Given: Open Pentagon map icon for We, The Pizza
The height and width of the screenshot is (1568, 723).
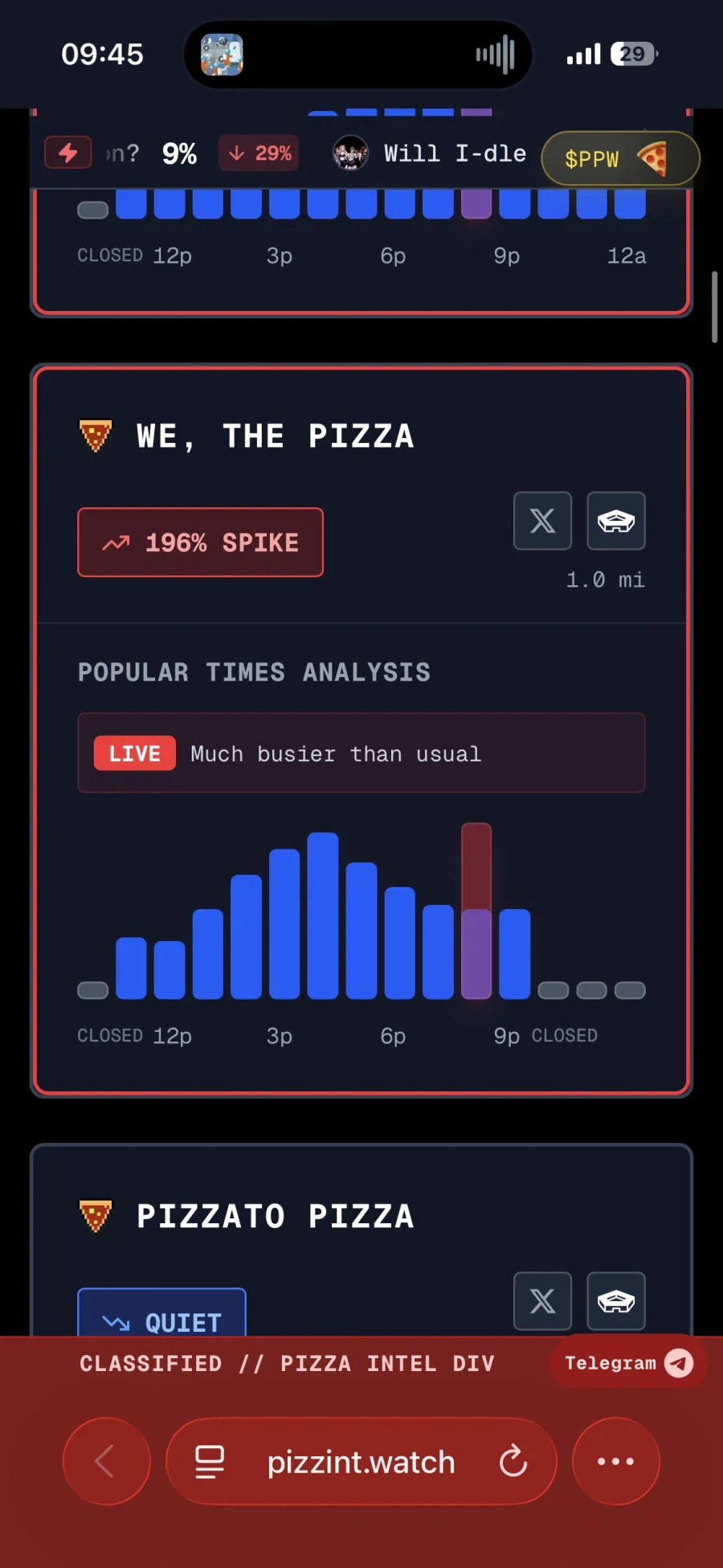Looking at the screenshot, I should click(615, 521).
